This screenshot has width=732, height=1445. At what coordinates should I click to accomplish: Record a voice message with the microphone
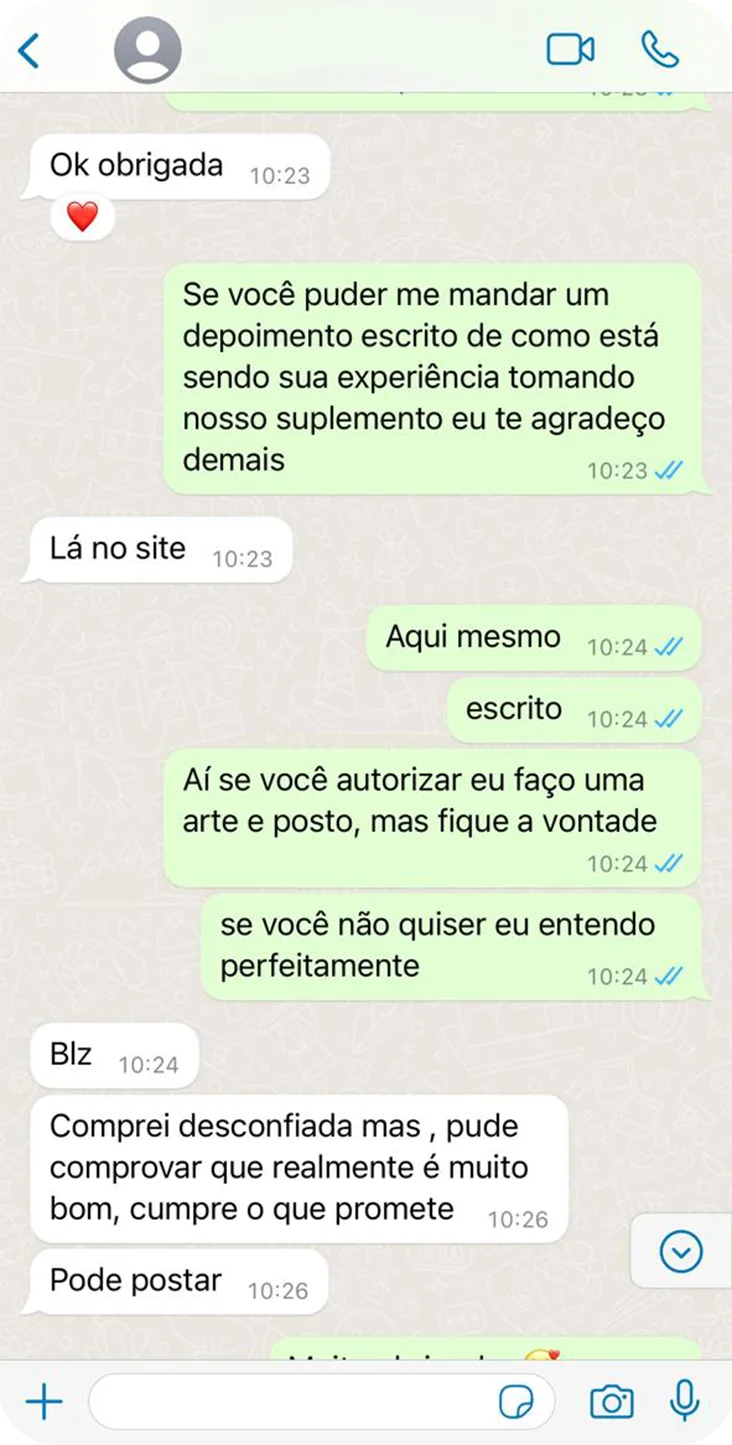click(x=685, y=1401)
